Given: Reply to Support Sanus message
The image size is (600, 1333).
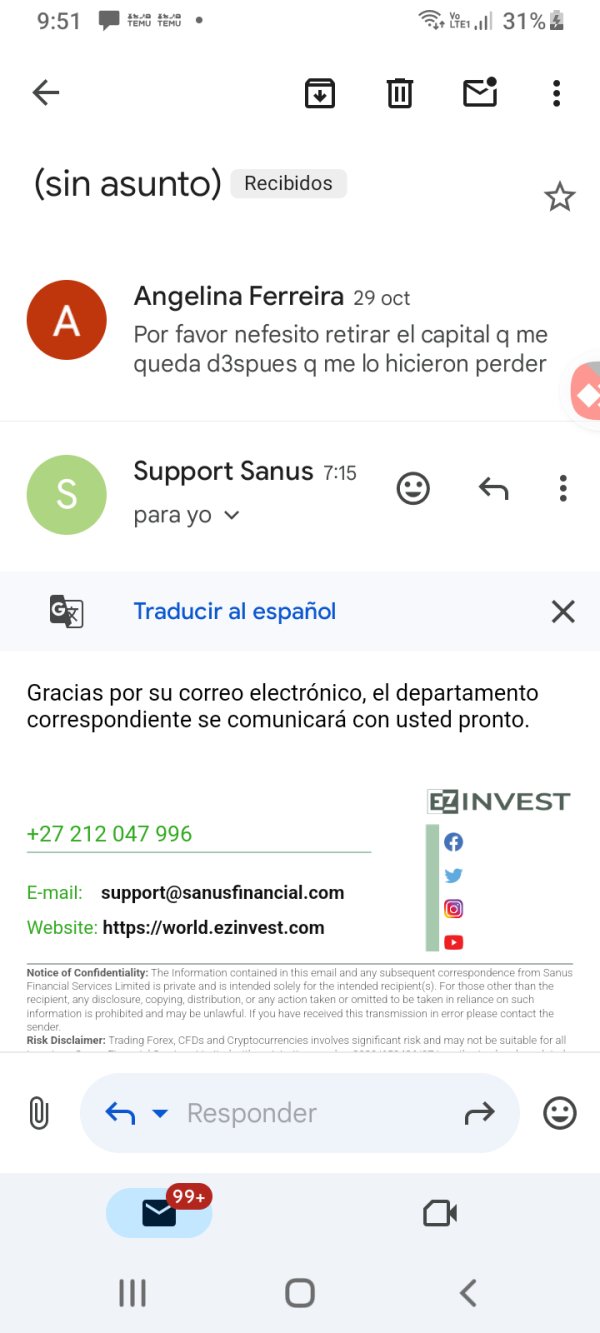Looking at the screenshot, I should click(x=493, y=488).
